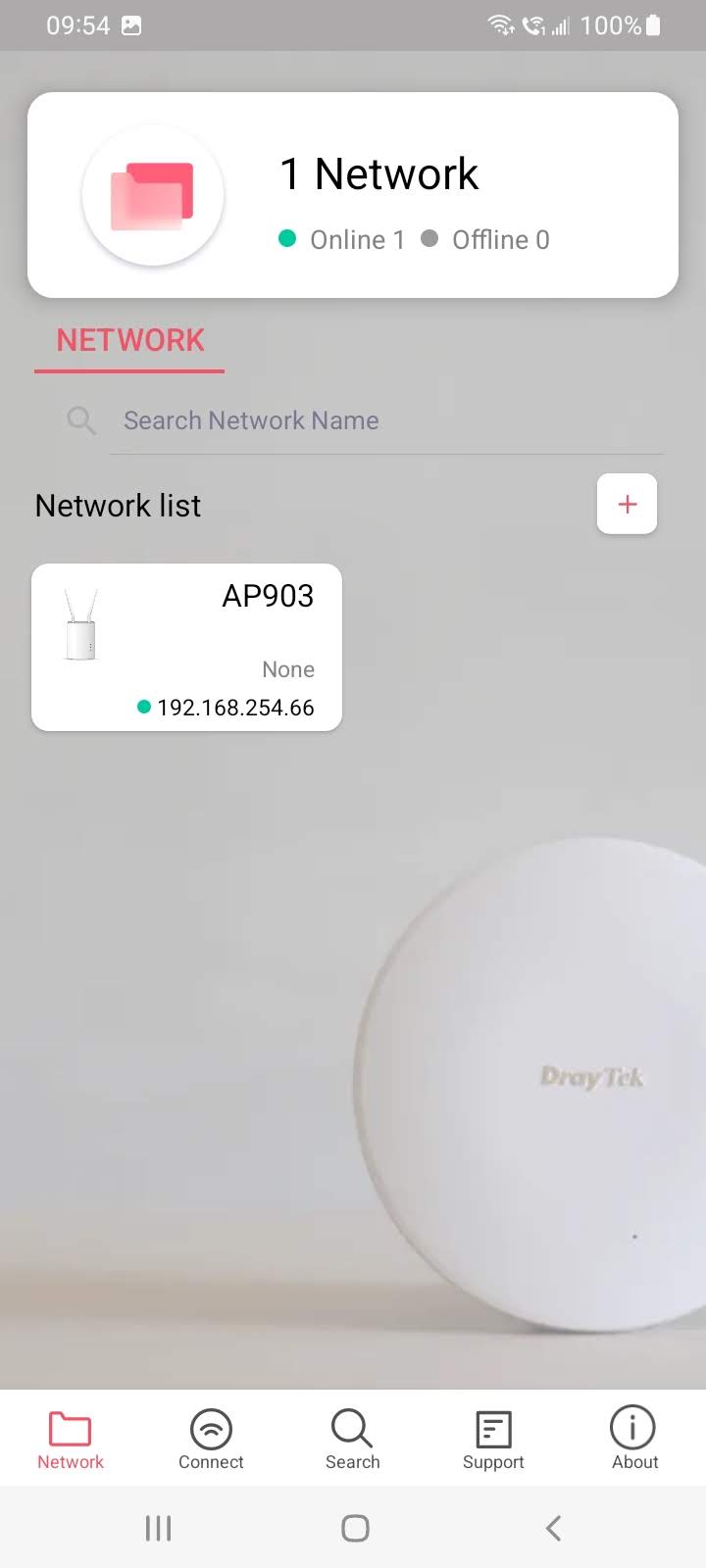Select the Network tab in bottom bar
Screen dimensions: 706x1568
point(71,1439)
